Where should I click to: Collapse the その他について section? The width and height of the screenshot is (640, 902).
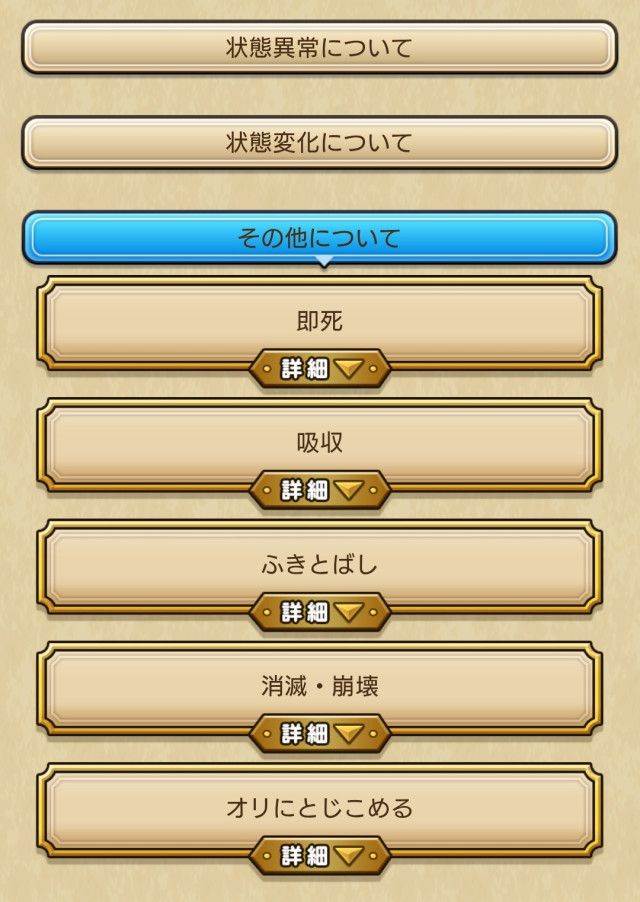pyautogui.click(x=319, y=238)
